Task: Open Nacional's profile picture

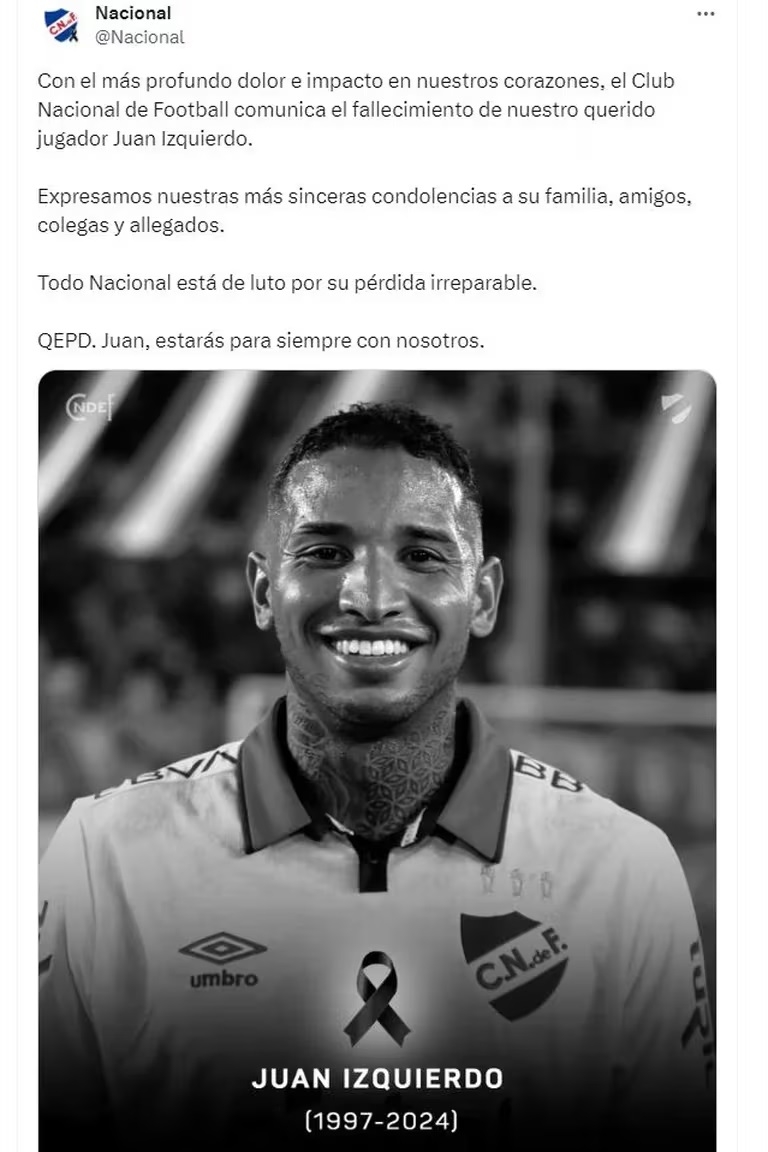Action: pyautogui.click(x=60, y=25)
